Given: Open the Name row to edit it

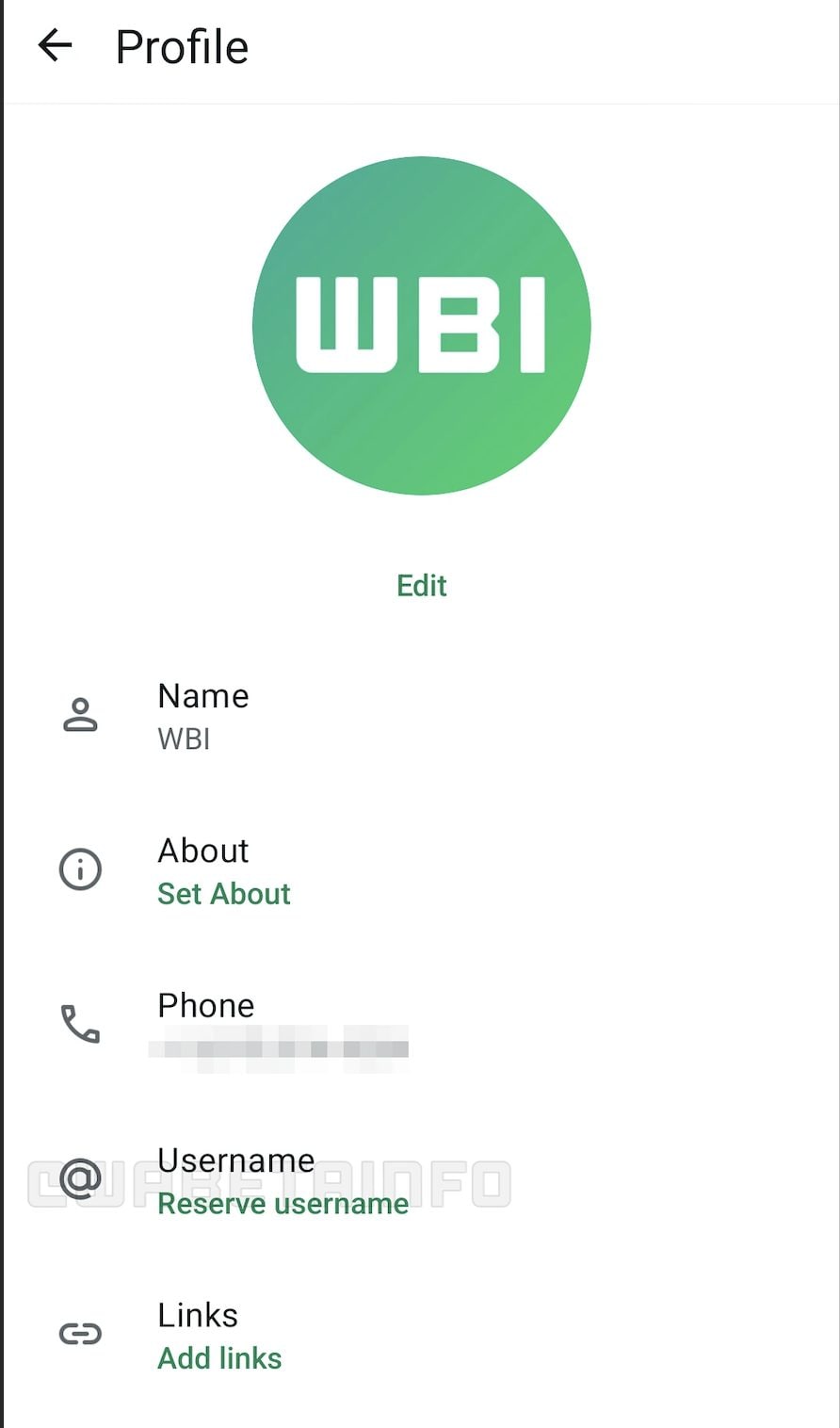Looking at the screenshot, I should click(x=203, y=716).
